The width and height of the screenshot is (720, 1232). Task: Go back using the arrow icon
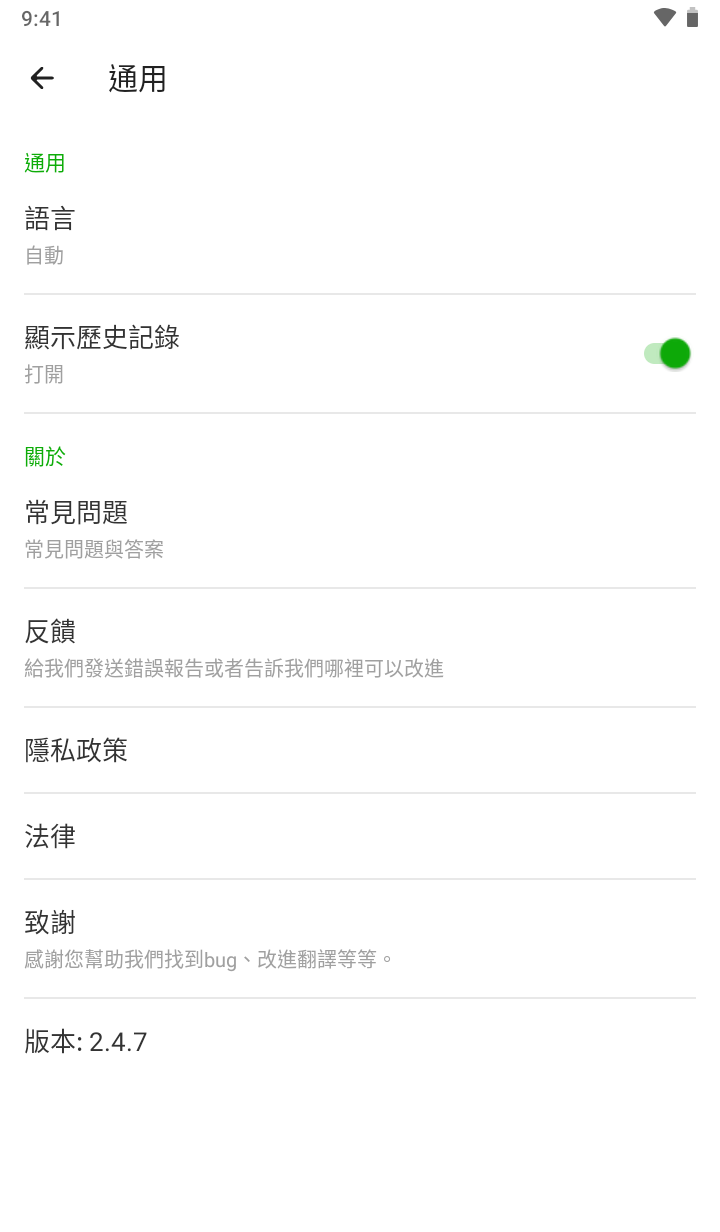[42, 78]
